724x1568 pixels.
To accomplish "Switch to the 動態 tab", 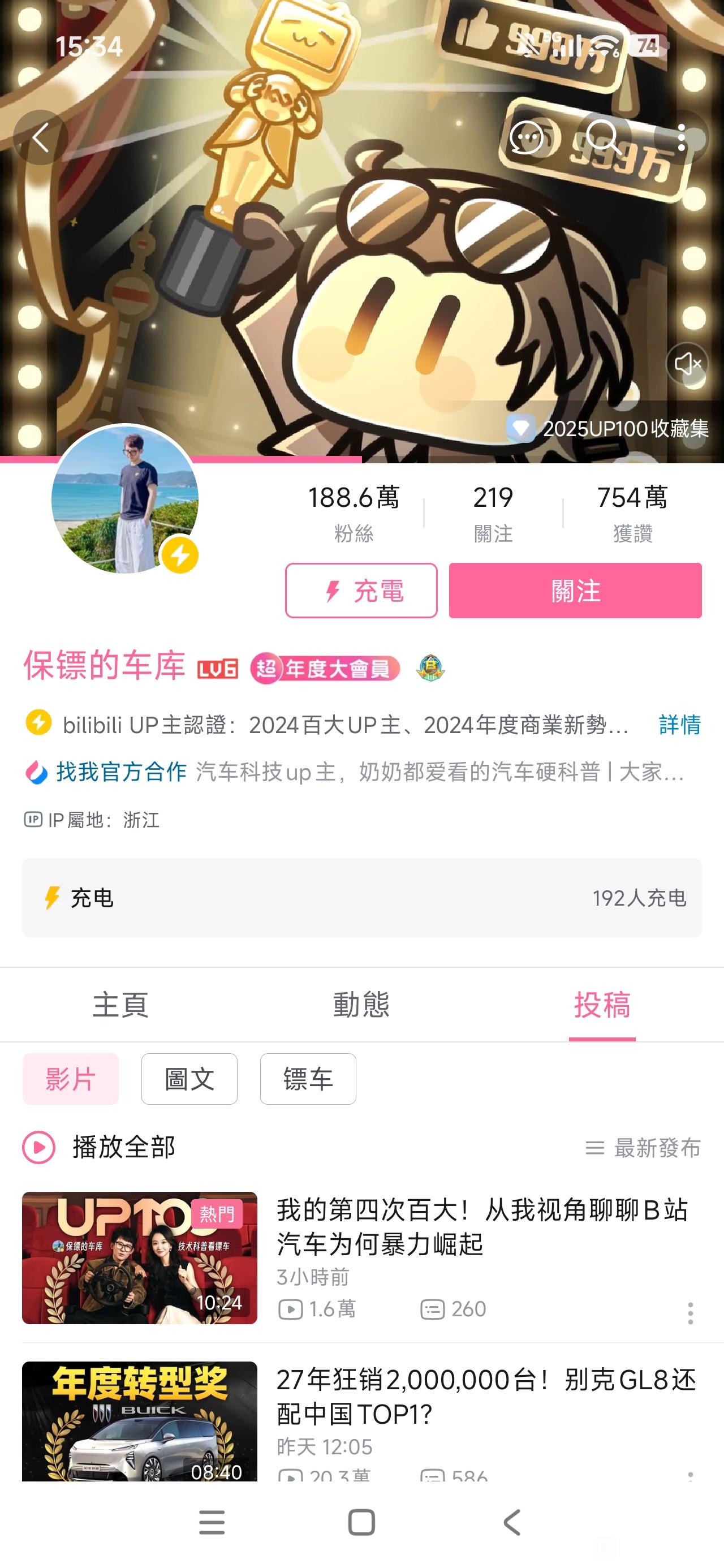I will click(x=361, y=1005).
